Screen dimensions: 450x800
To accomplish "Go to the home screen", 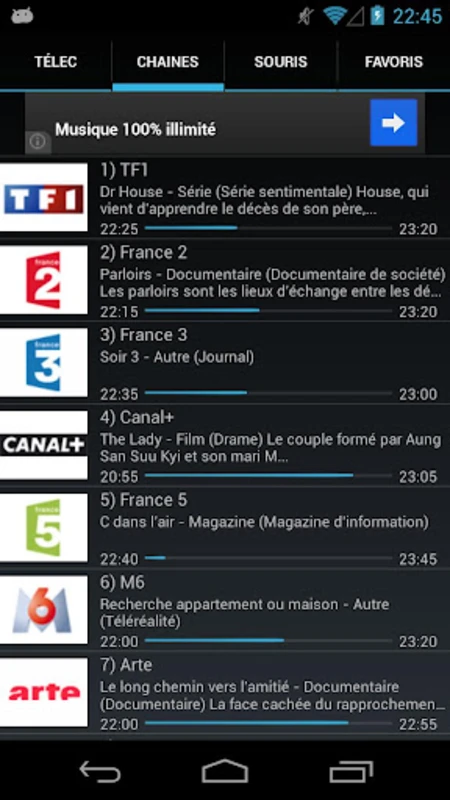I will 225,771.
